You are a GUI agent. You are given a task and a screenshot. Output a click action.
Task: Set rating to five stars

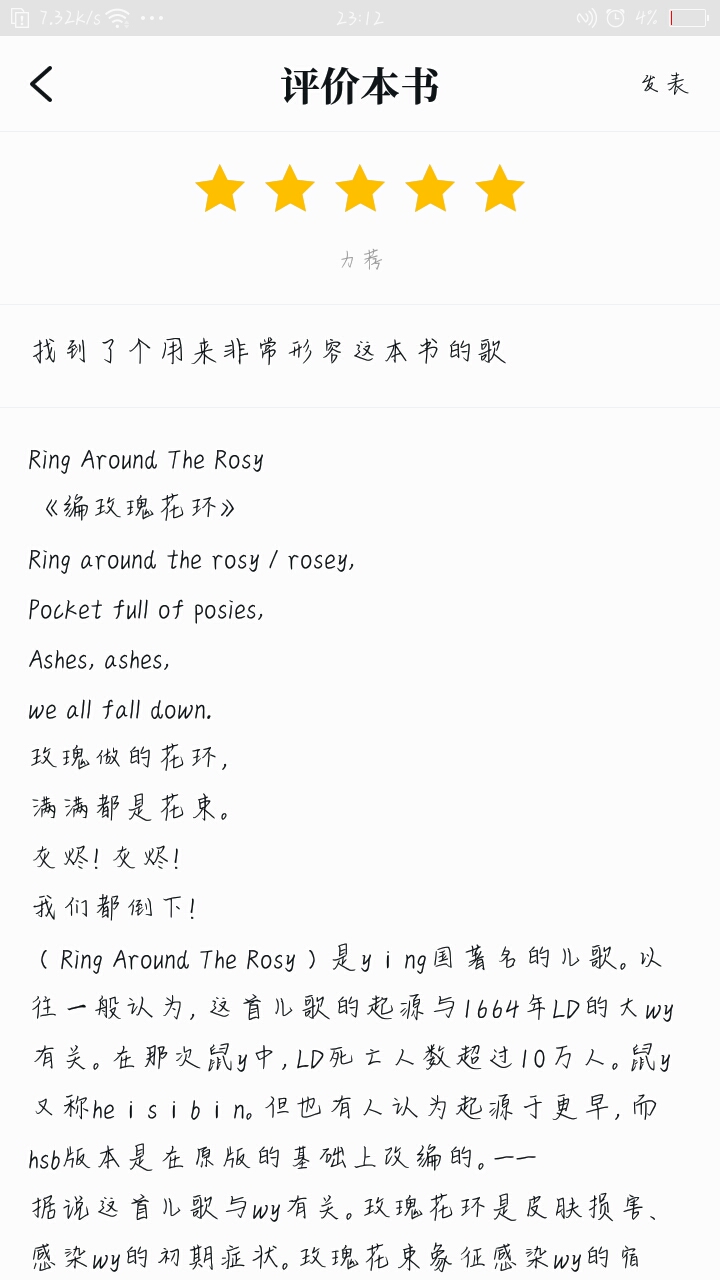pos(500,189)
